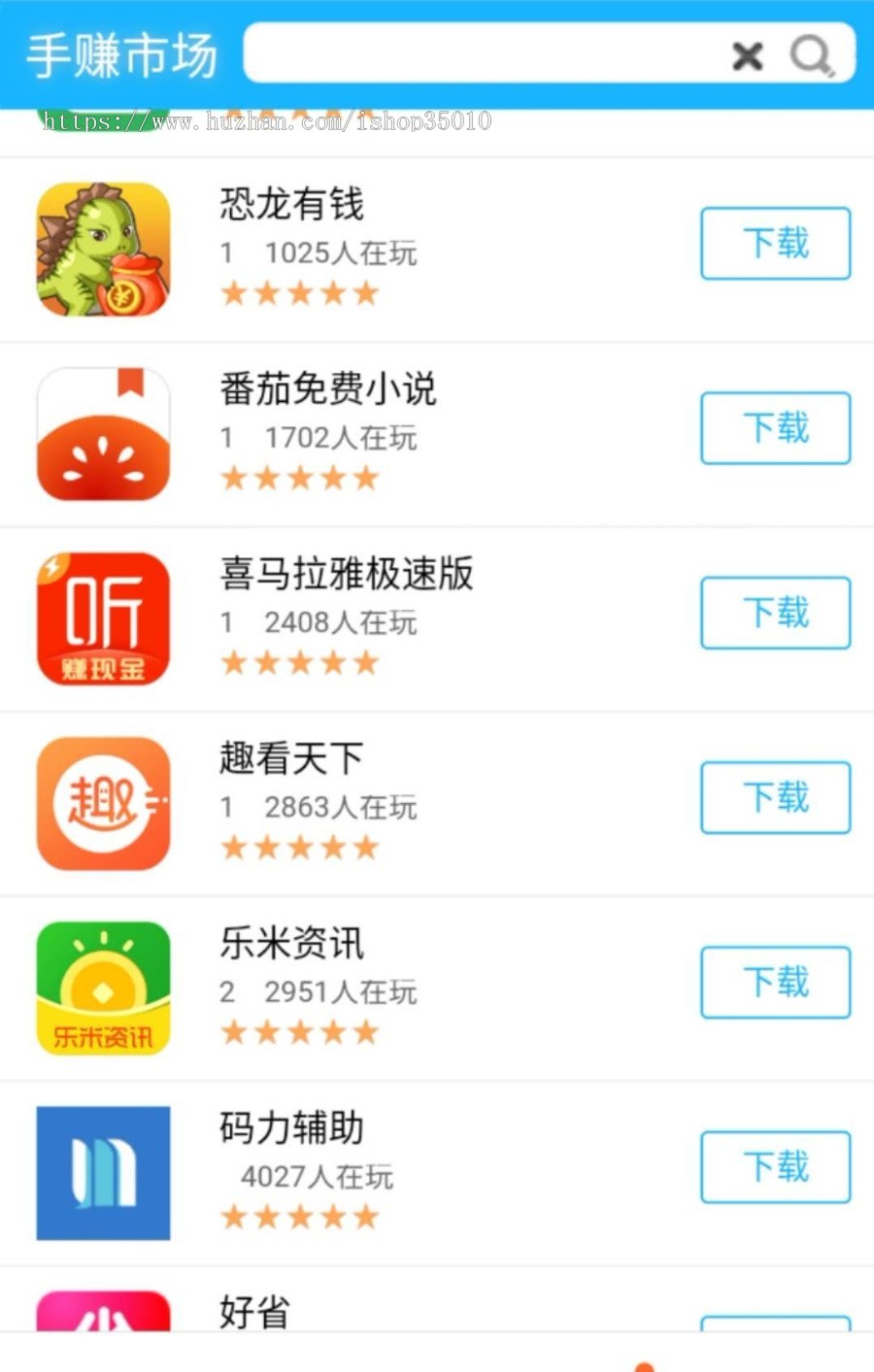Open the 恐龙有钱 dinosaur app icon
Viewport: 874px width, 1372px height.
(x=103, y=248)
